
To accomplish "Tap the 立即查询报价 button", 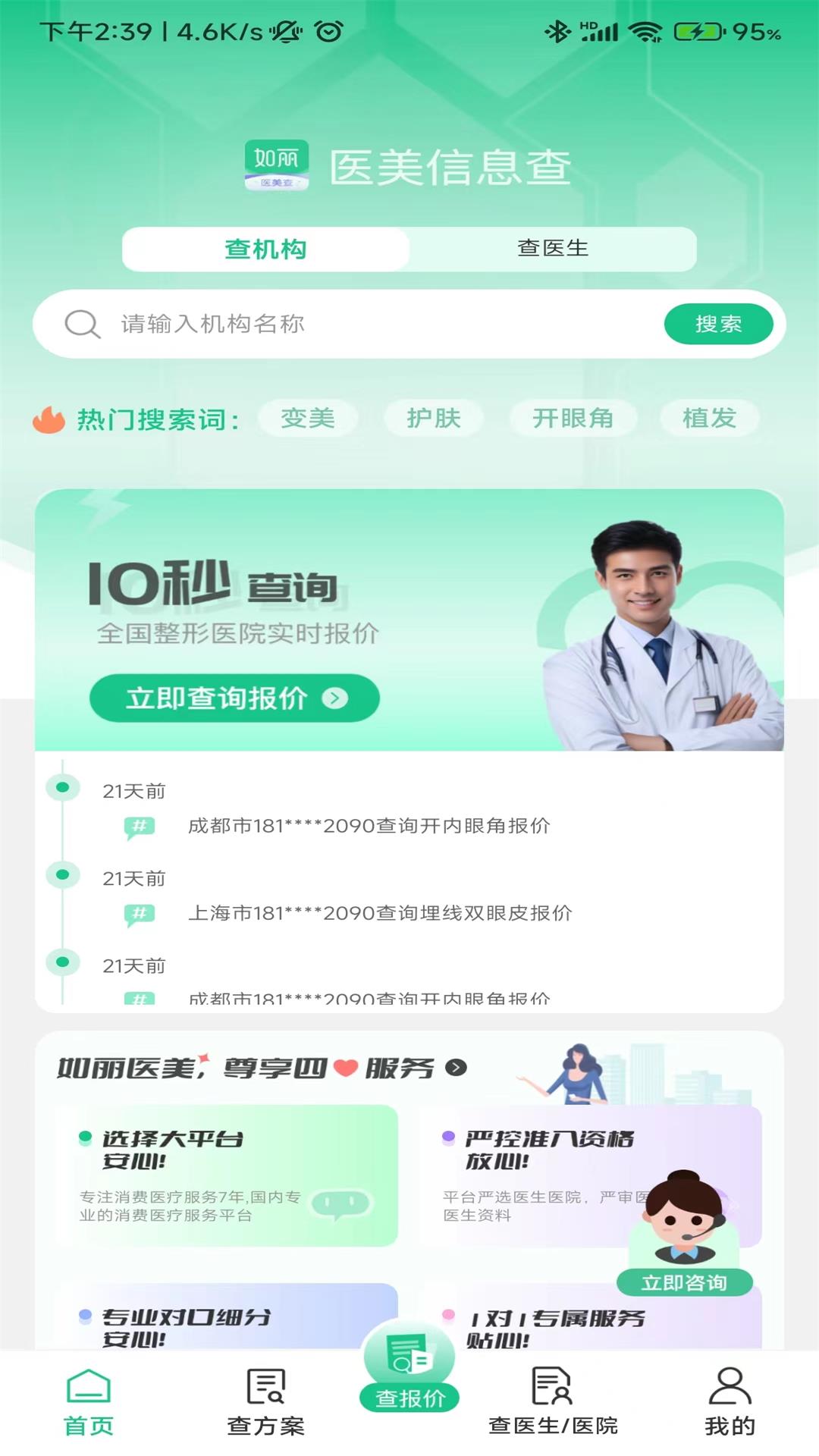I will click(x=234, y=698).
